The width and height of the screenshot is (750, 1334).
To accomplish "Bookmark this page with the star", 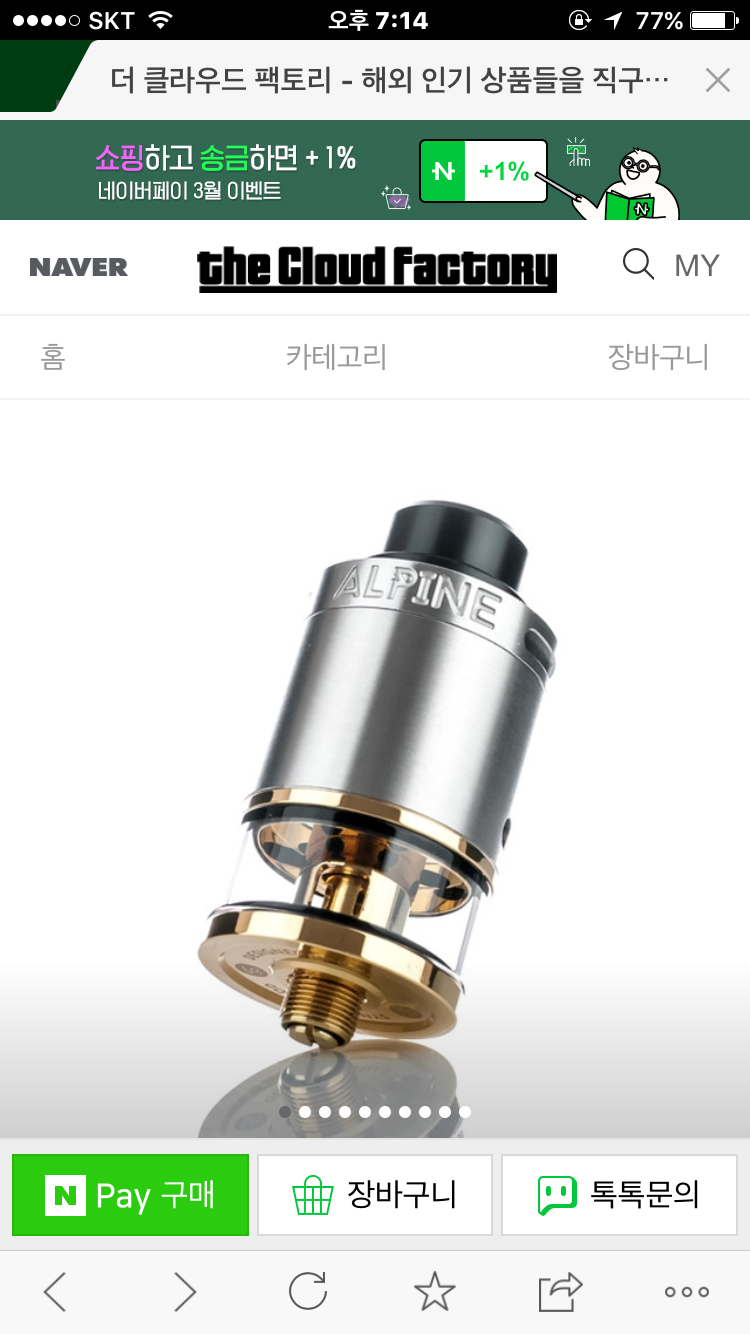I will coord(434,1292).
